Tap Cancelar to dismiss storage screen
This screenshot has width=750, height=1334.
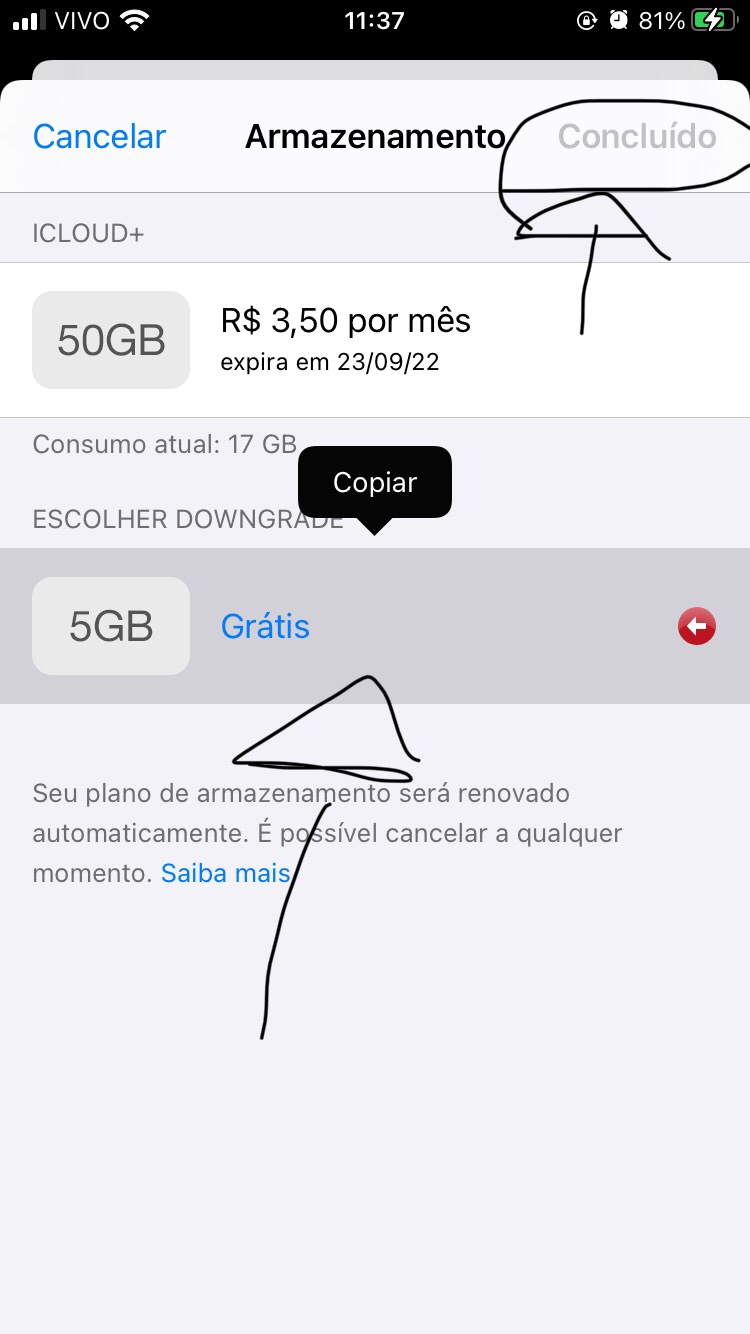[99, 136]
